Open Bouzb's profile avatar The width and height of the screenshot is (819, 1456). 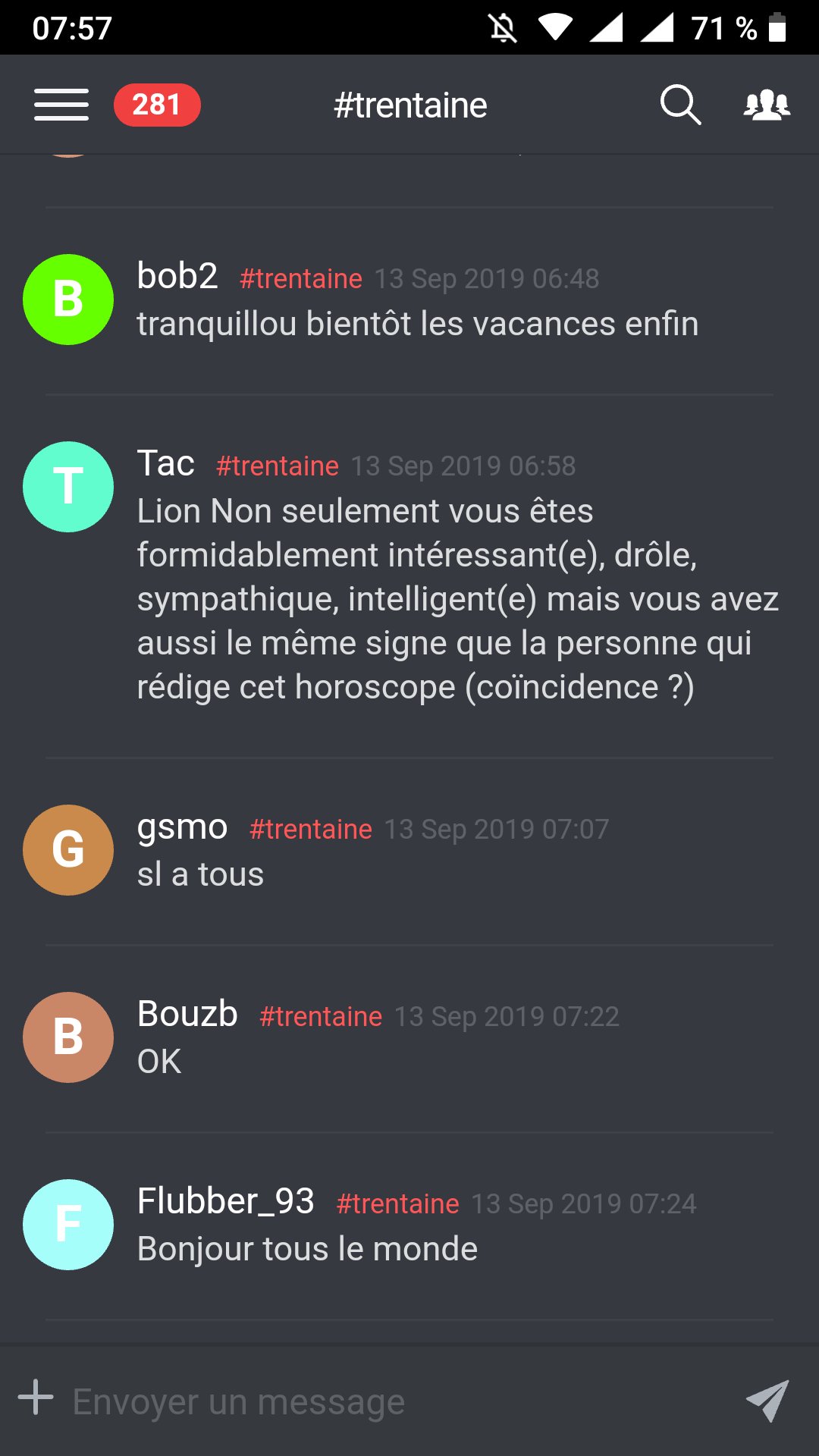click(67, 1037)
